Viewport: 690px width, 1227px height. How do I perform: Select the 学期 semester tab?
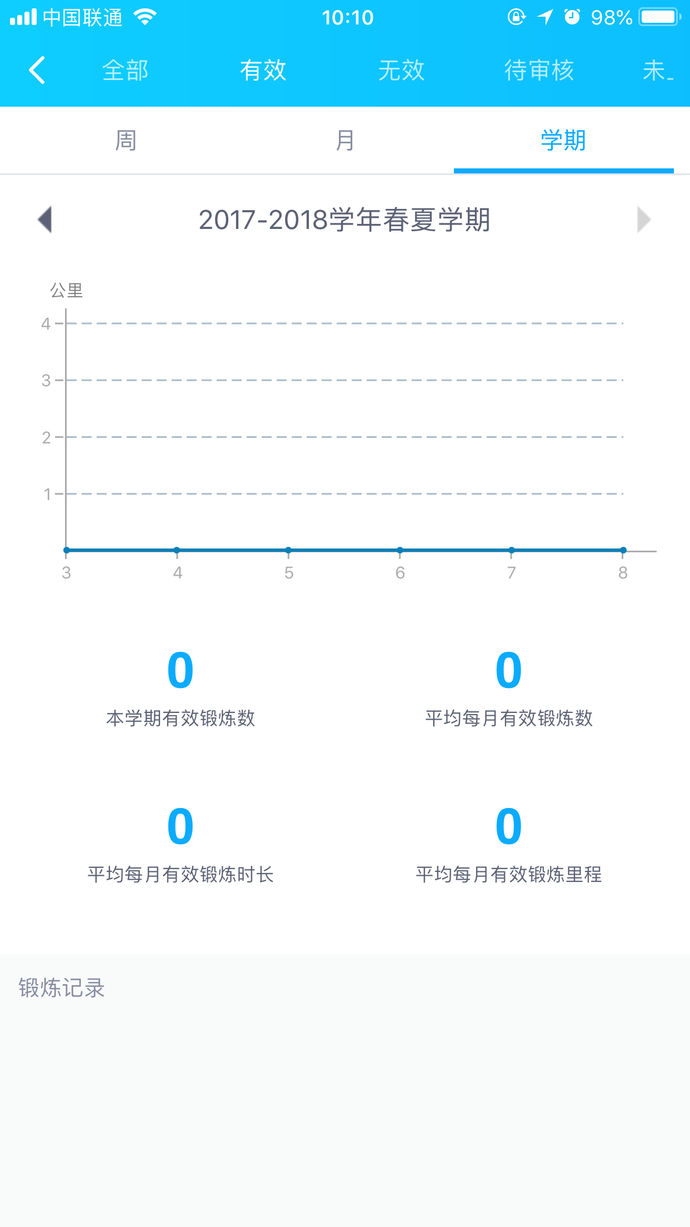pyautogui.click(x=563, y=140)
